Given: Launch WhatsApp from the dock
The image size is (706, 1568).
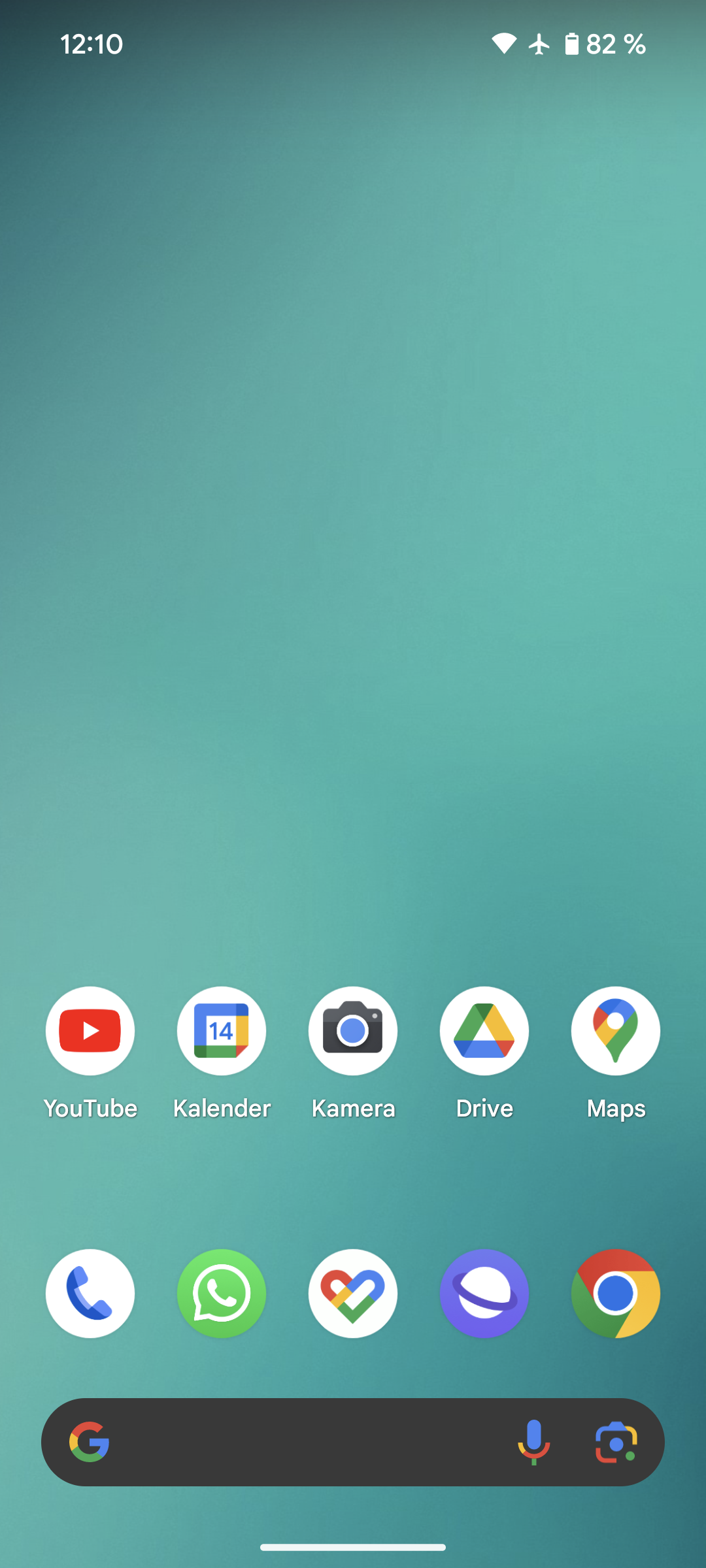Looking at the screenshot, I should tap(222, 1294).
